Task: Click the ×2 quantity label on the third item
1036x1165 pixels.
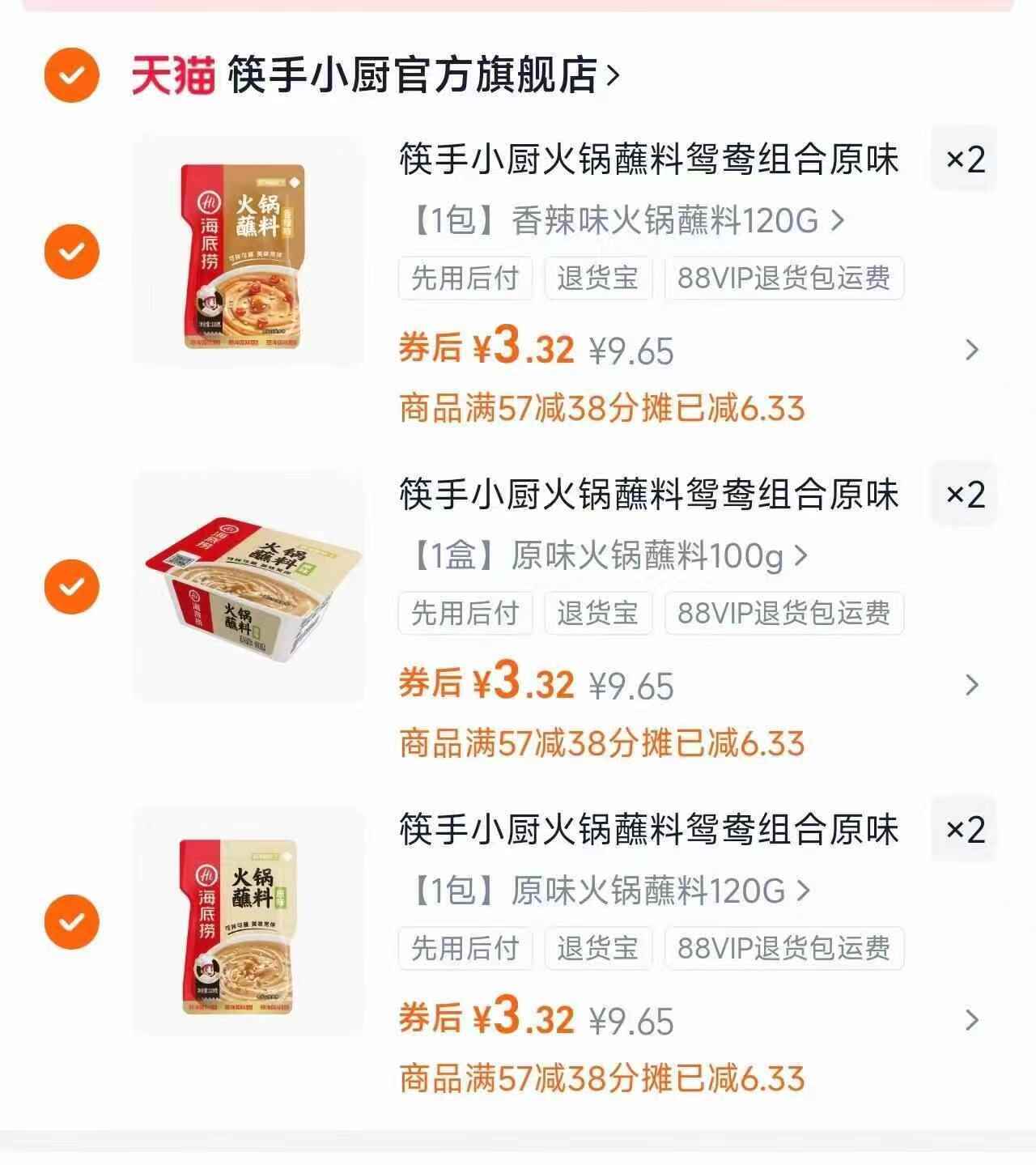Action: (x=964, y=829)
